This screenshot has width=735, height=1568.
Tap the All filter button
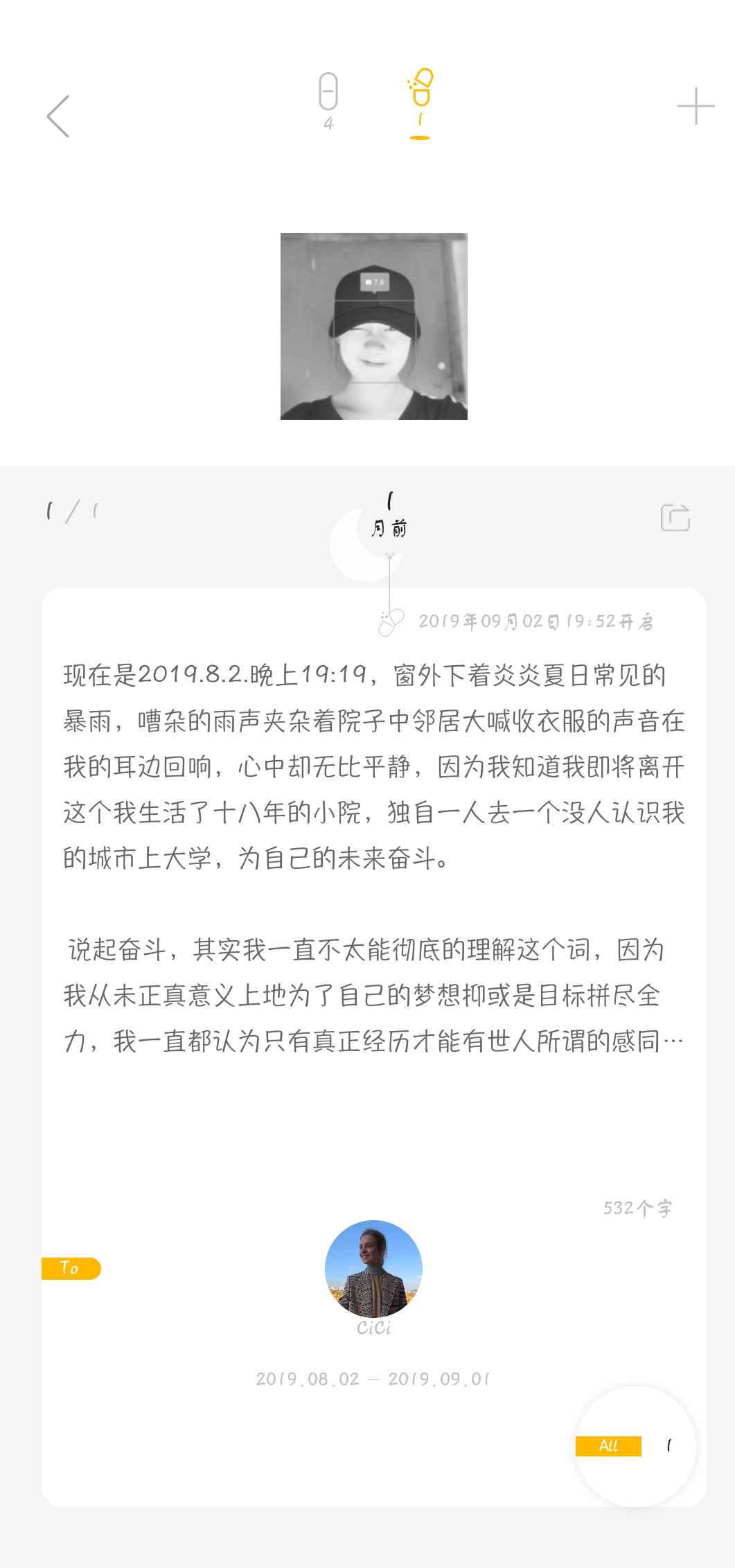pyautogui.click(x=608, y=1446)
